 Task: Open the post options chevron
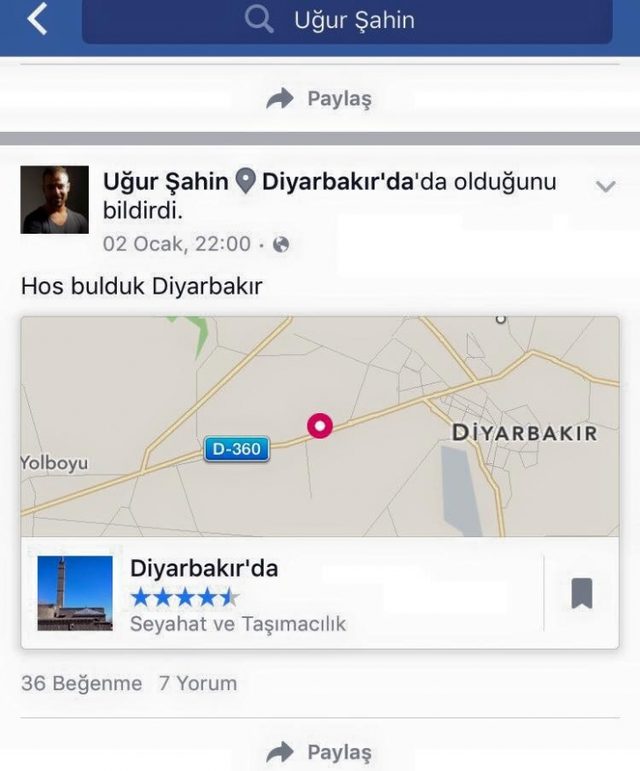[x=605, y=186]
